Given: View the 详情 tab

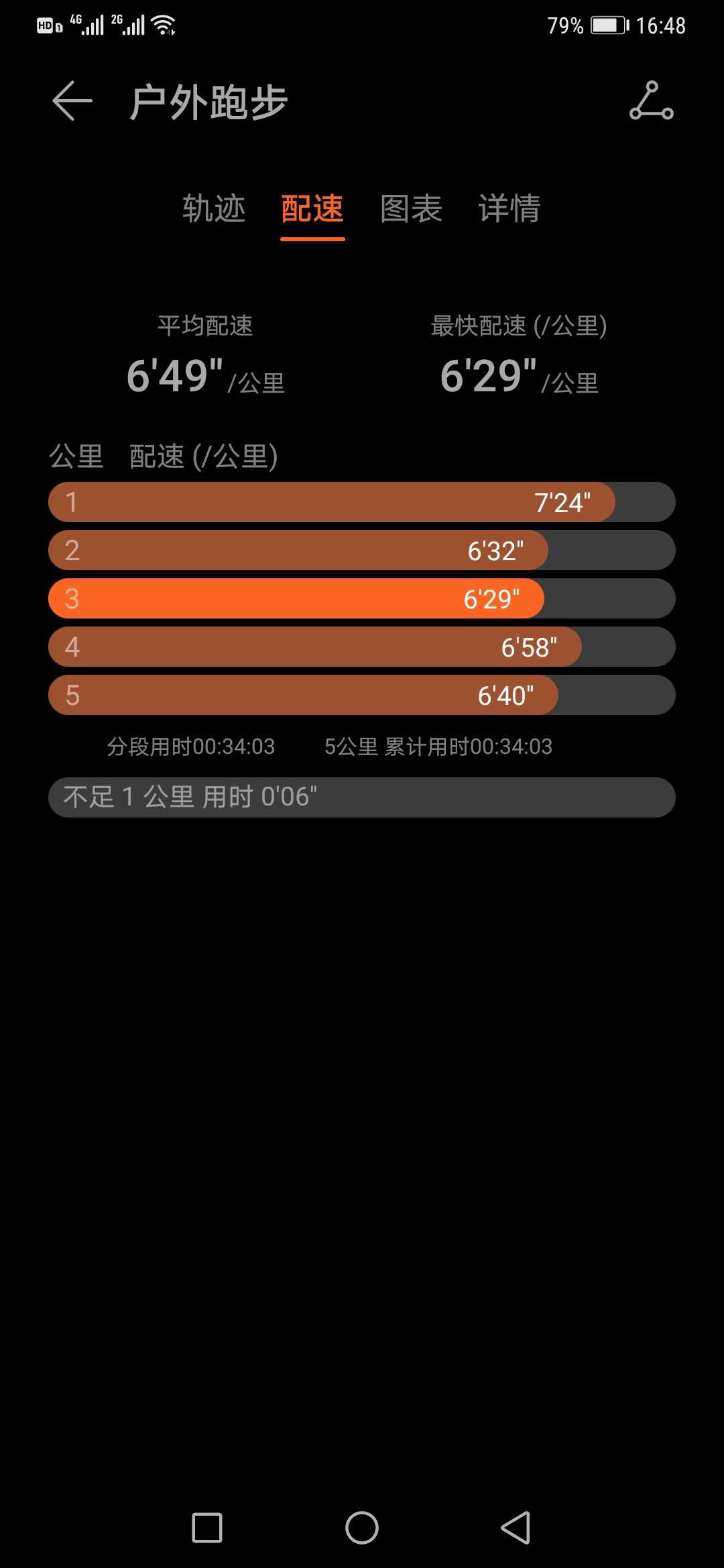Looking at the screenshot, I should [x=509, y=208].
